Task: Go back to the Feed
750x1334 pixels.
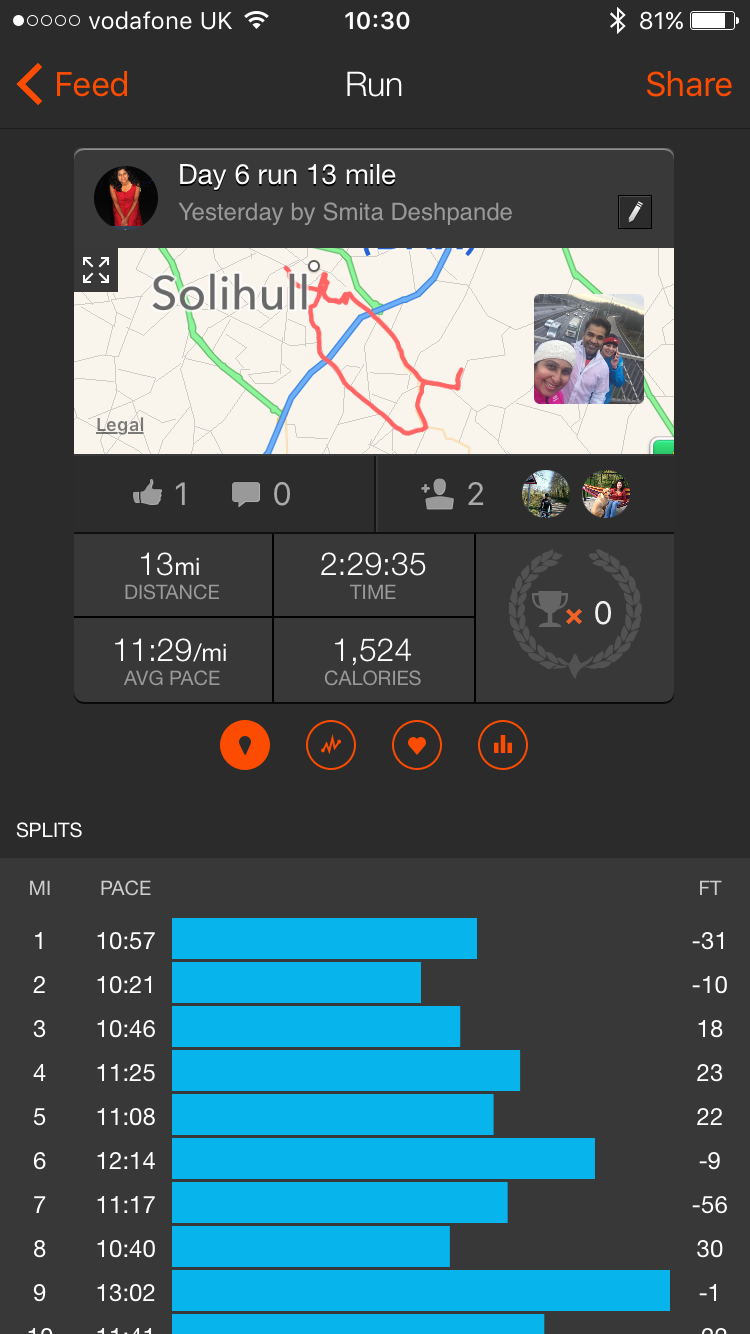Action: pos(73,85)
